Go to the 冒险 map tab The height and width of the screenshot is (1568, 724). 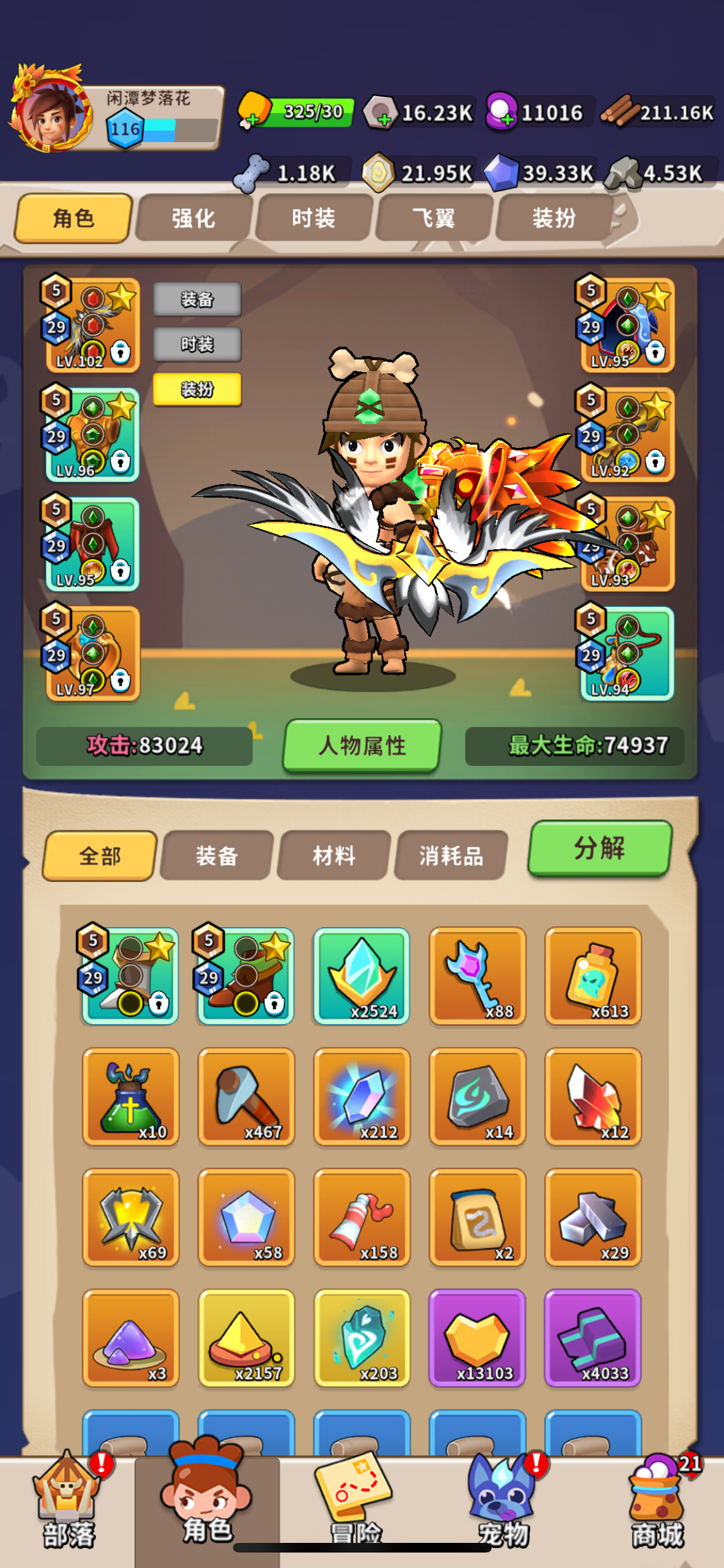[x=355, y=1506]
